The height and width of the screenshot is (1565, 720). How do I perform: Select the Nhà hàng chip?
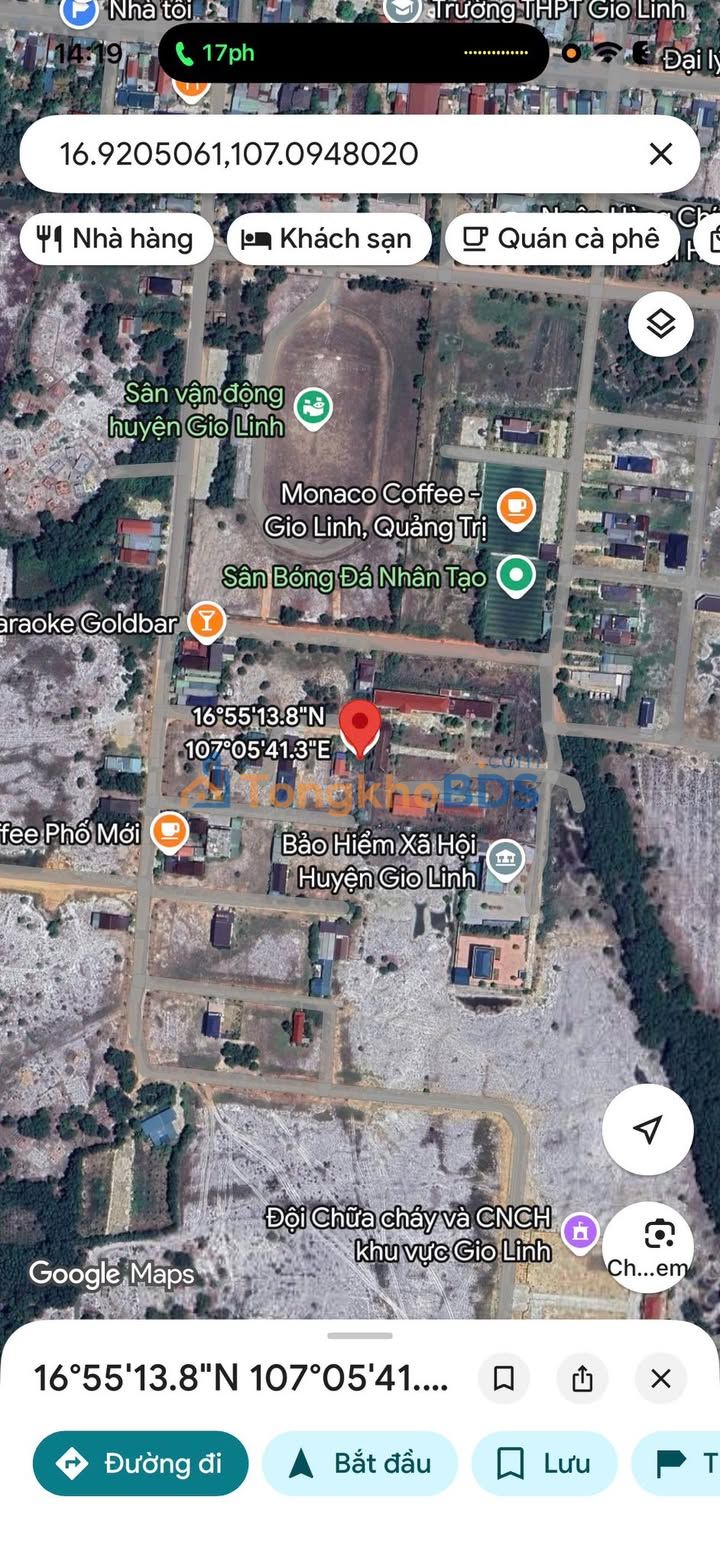point(117,239)
